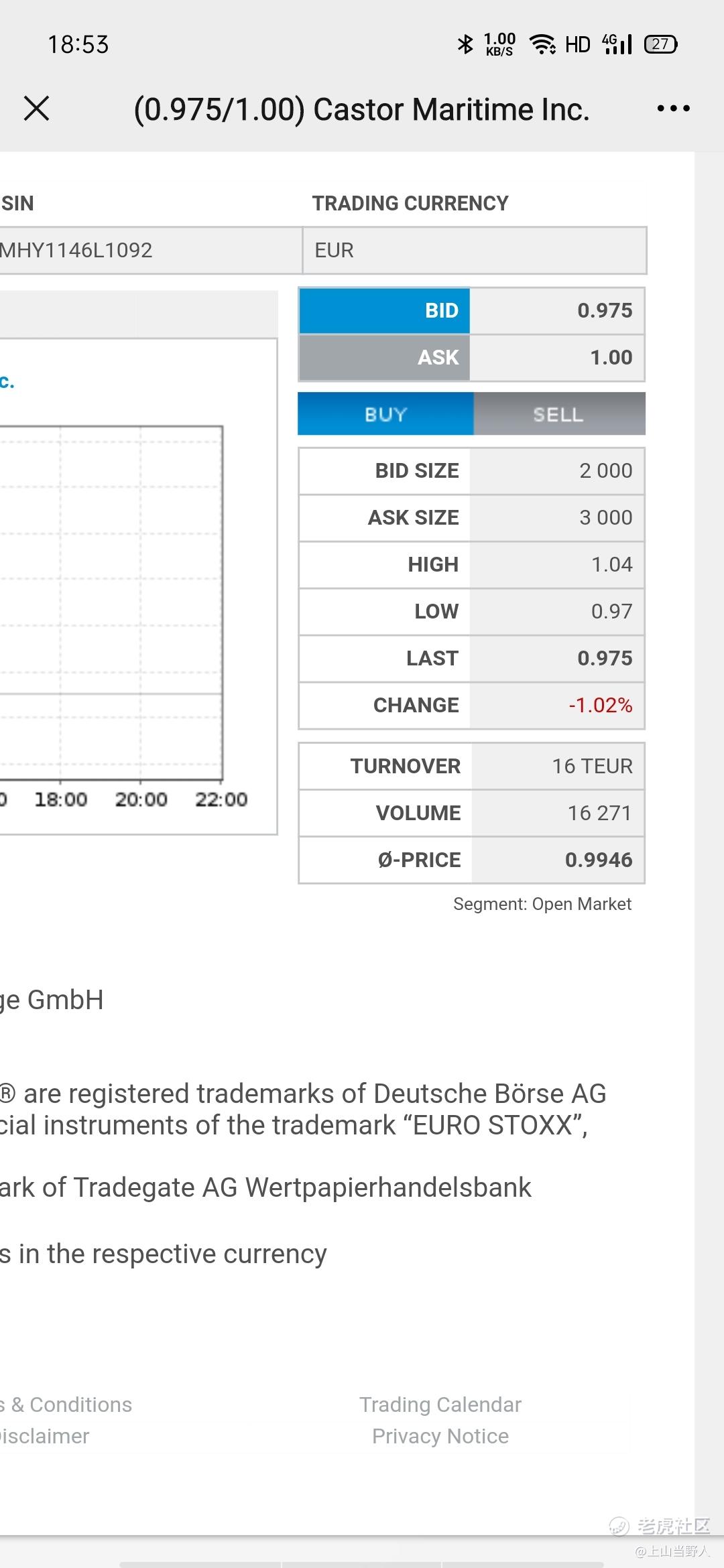Open the three-dot overflow menu

pos(673,108)
